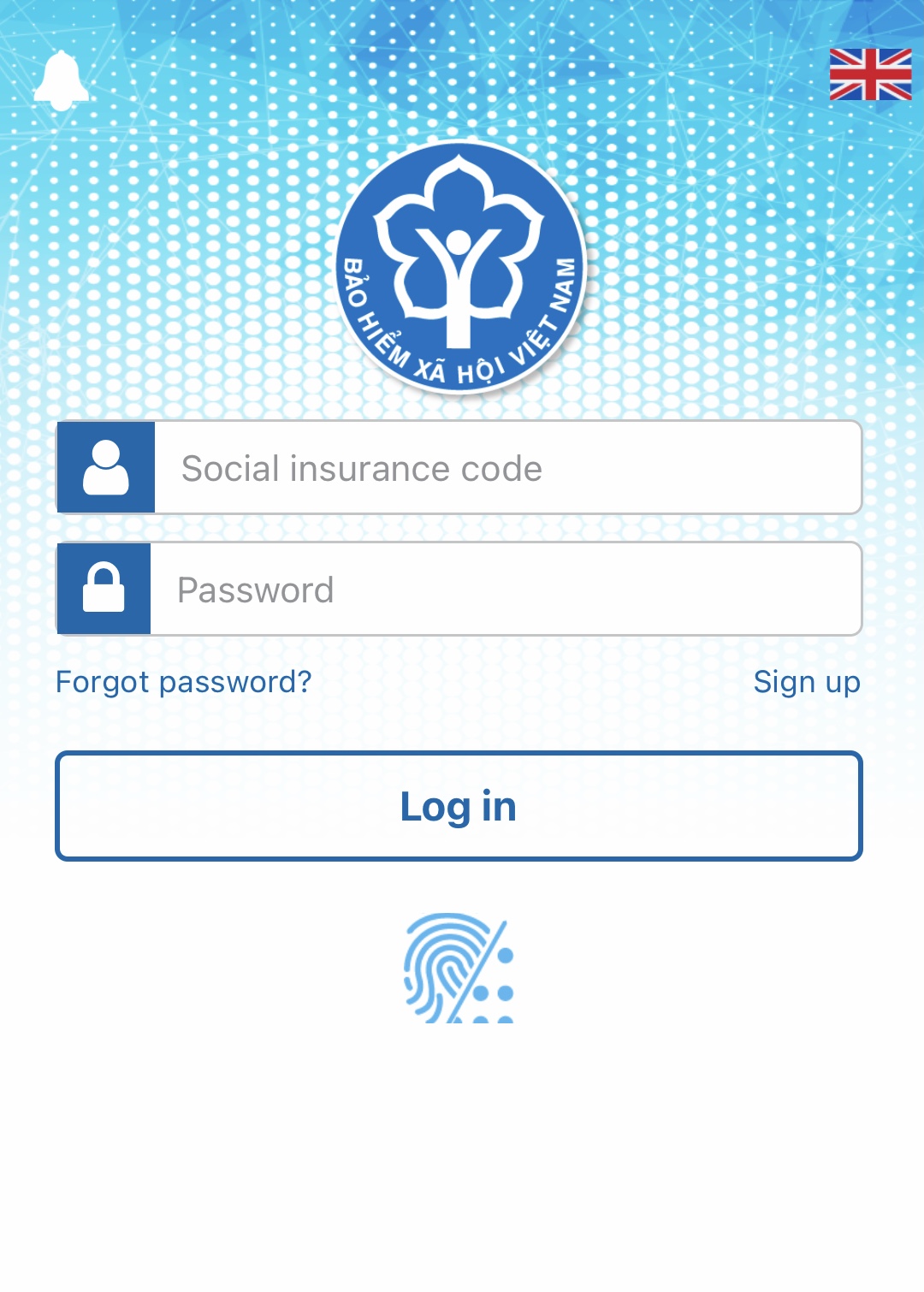Open the Forgot password link
Viewport: 924px width, 1292px height.
pyautogui.click(x=184, y=682)
